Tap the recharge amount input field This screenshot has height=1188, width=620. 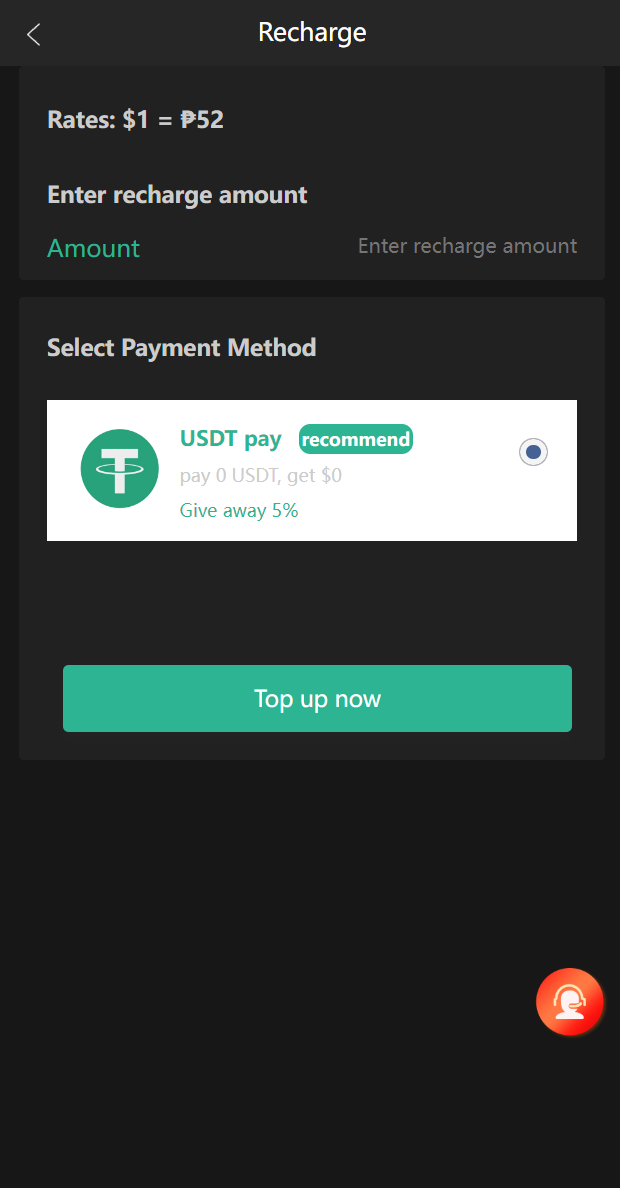pyautogui.click(x=466, y=246)
